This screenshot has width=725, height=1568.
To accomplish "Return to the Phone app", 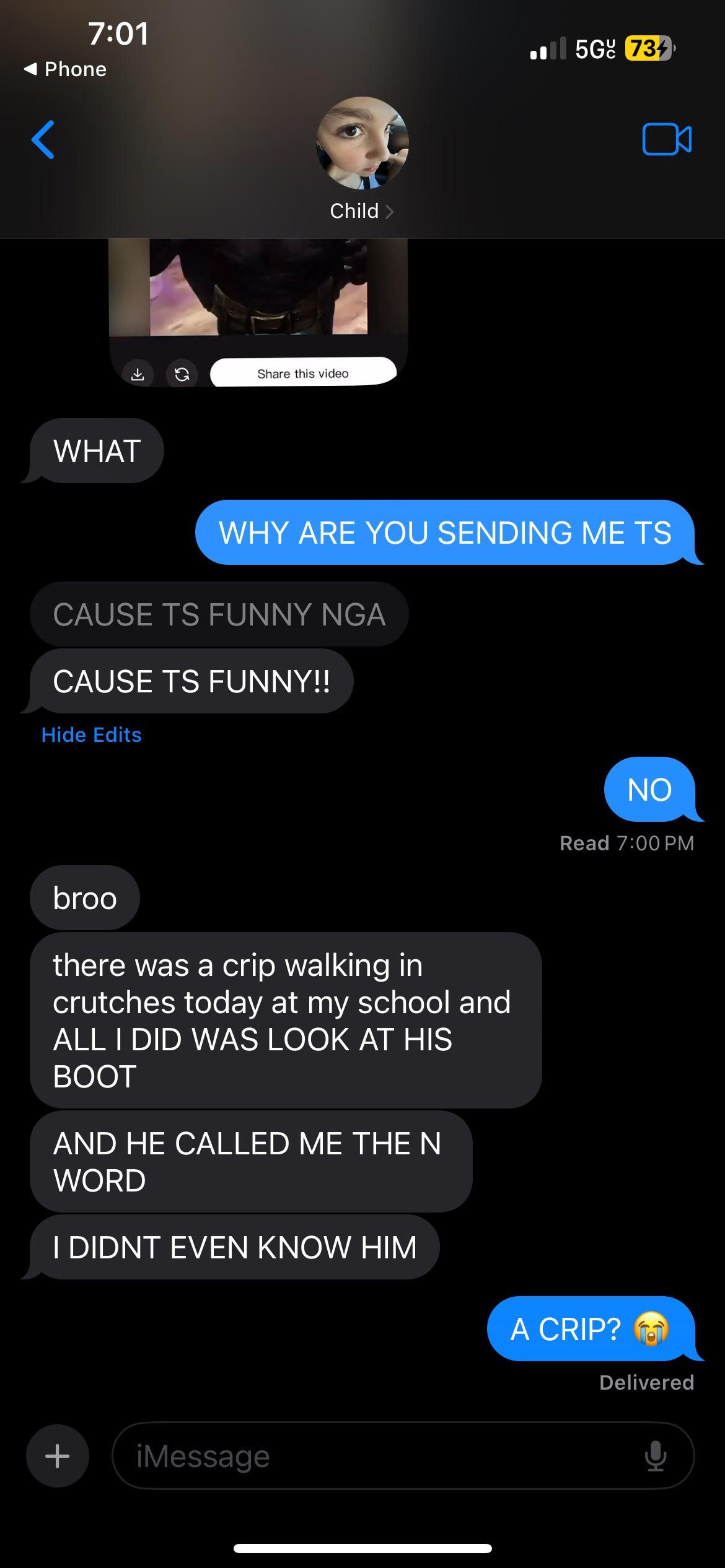I will point(66,69).
